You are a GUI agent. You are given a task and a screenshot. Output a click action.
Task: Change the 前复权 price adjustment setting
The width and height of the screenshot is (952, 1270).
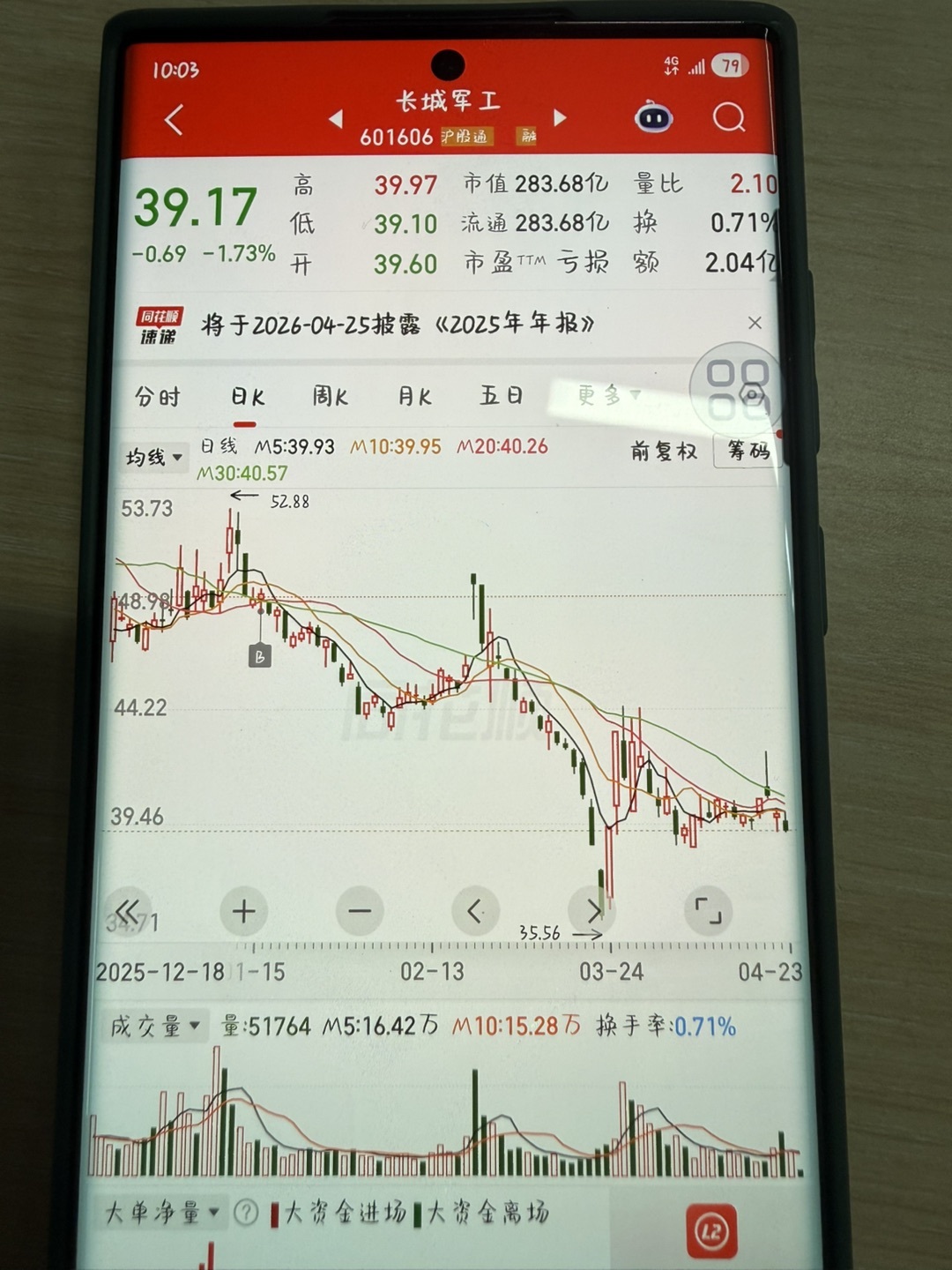pos(664,452)
